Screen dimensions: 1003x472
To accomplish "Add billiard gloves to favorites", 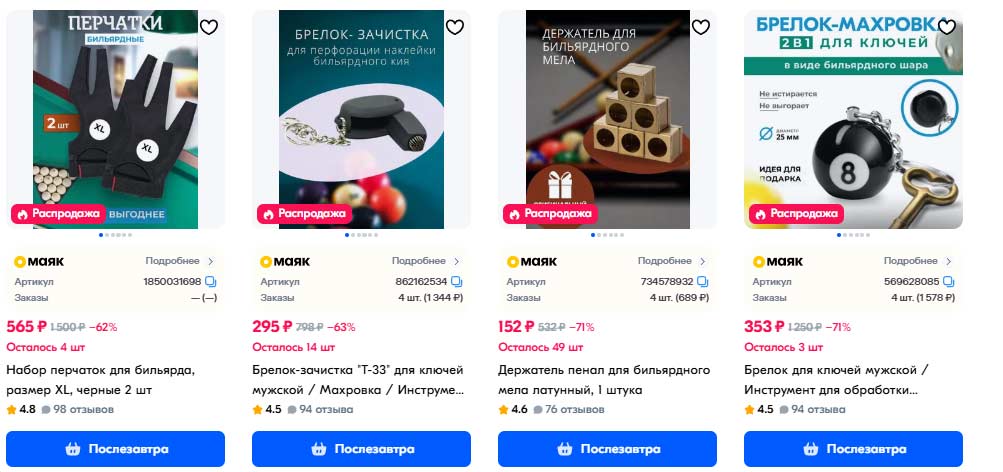I will click(208, 27).
